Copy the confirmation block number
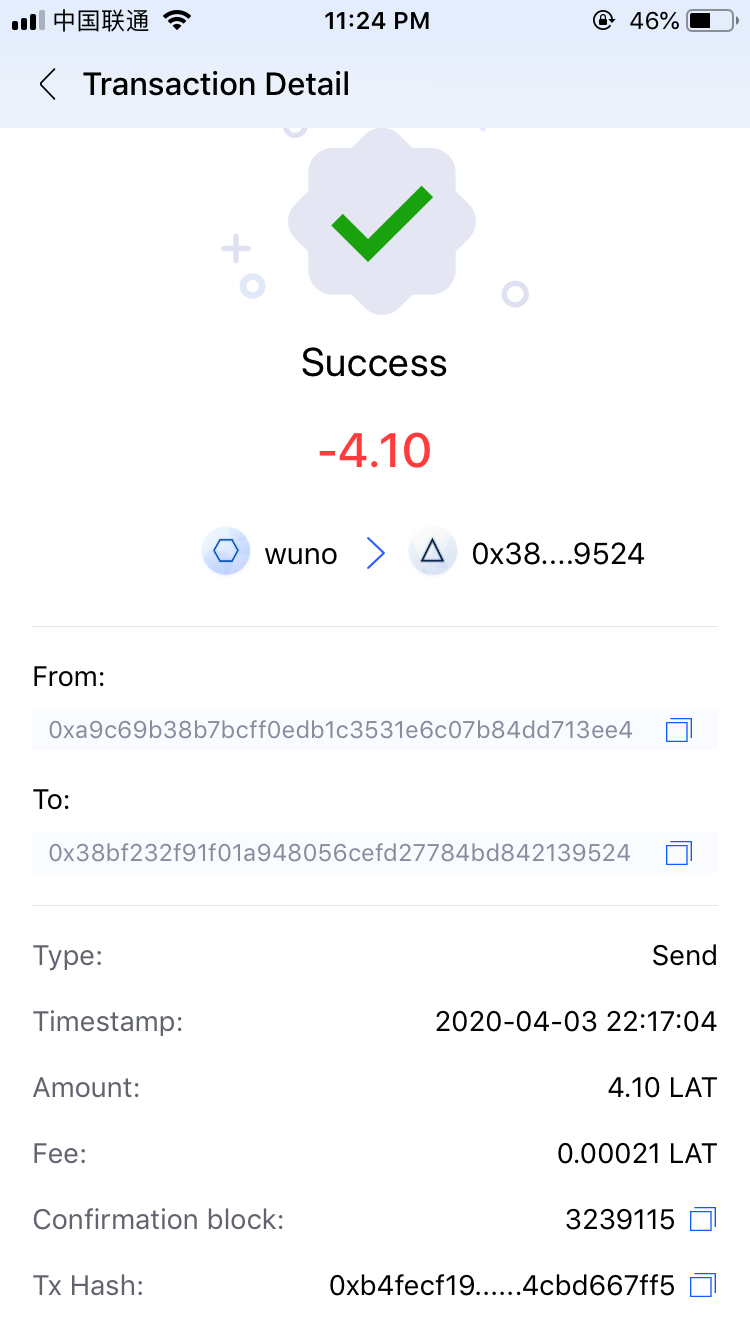 tap(704, 1219)
